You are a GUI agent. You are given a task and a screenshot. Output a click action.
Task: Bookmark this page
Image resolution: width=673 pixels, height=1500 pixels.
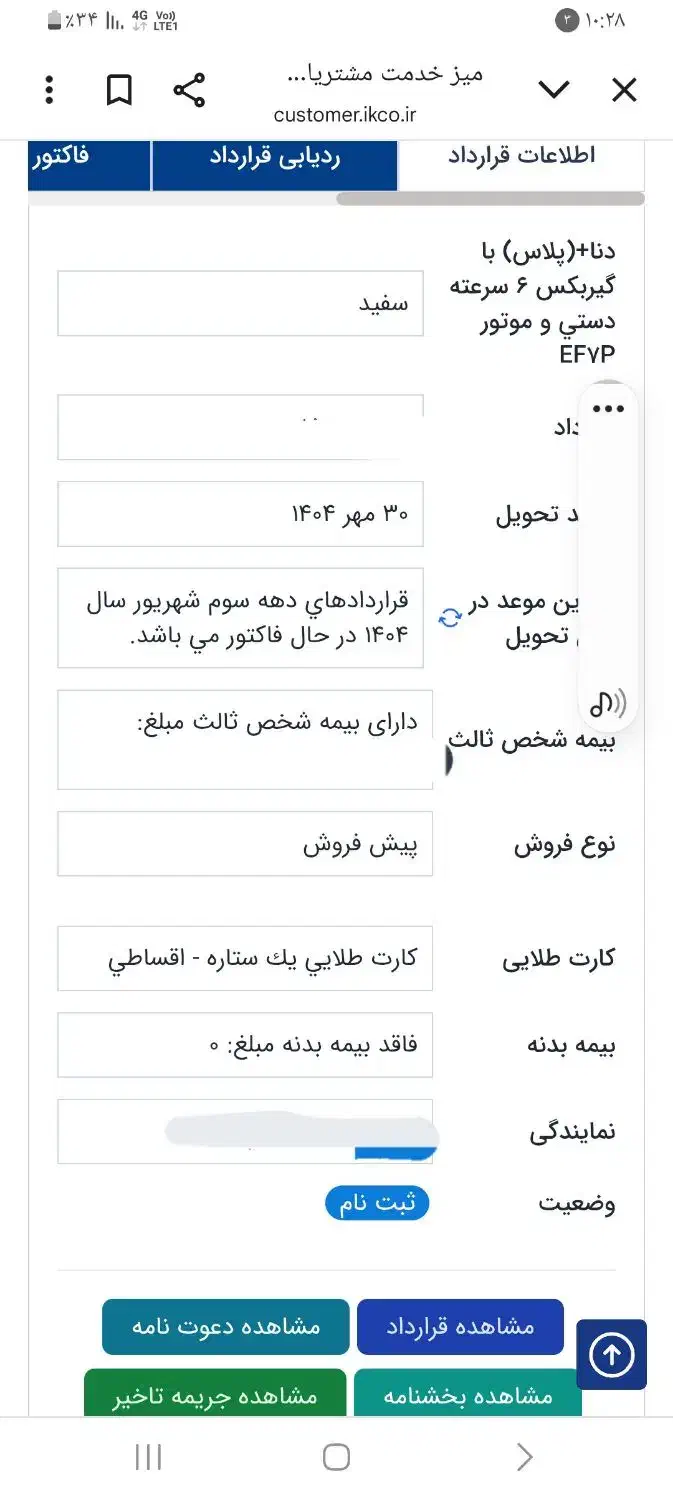pos(119,91)
